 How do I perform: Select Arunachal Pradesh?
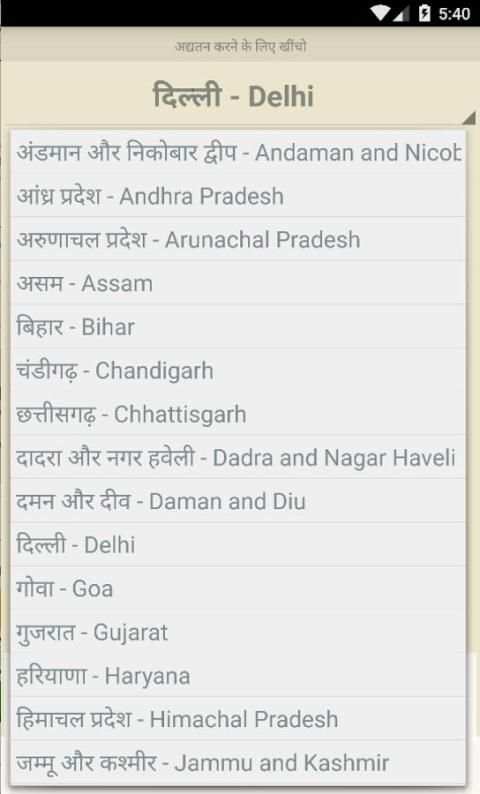click(237, 239)
